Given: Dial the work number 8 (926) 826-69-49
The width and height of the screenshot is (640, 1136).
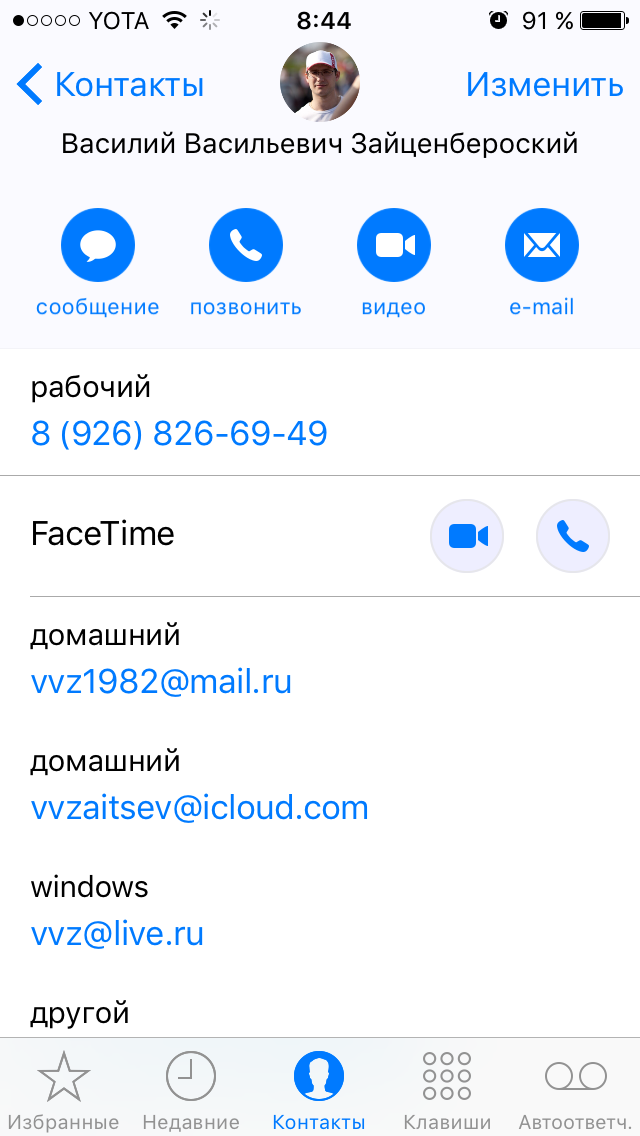Looking at the screenshot, I should (x=180, y=433).
